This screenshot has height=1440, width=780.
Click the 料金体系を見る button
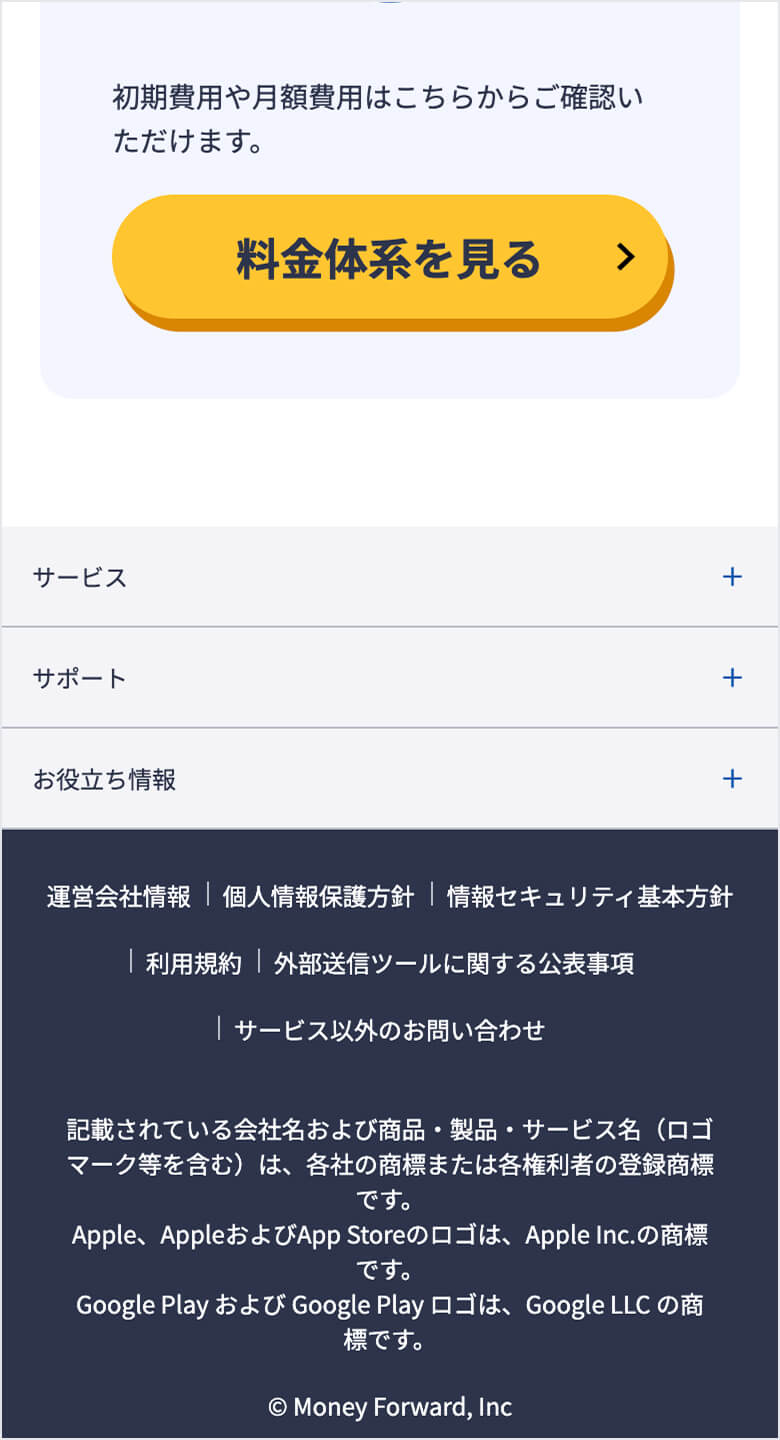pos(390,257)
